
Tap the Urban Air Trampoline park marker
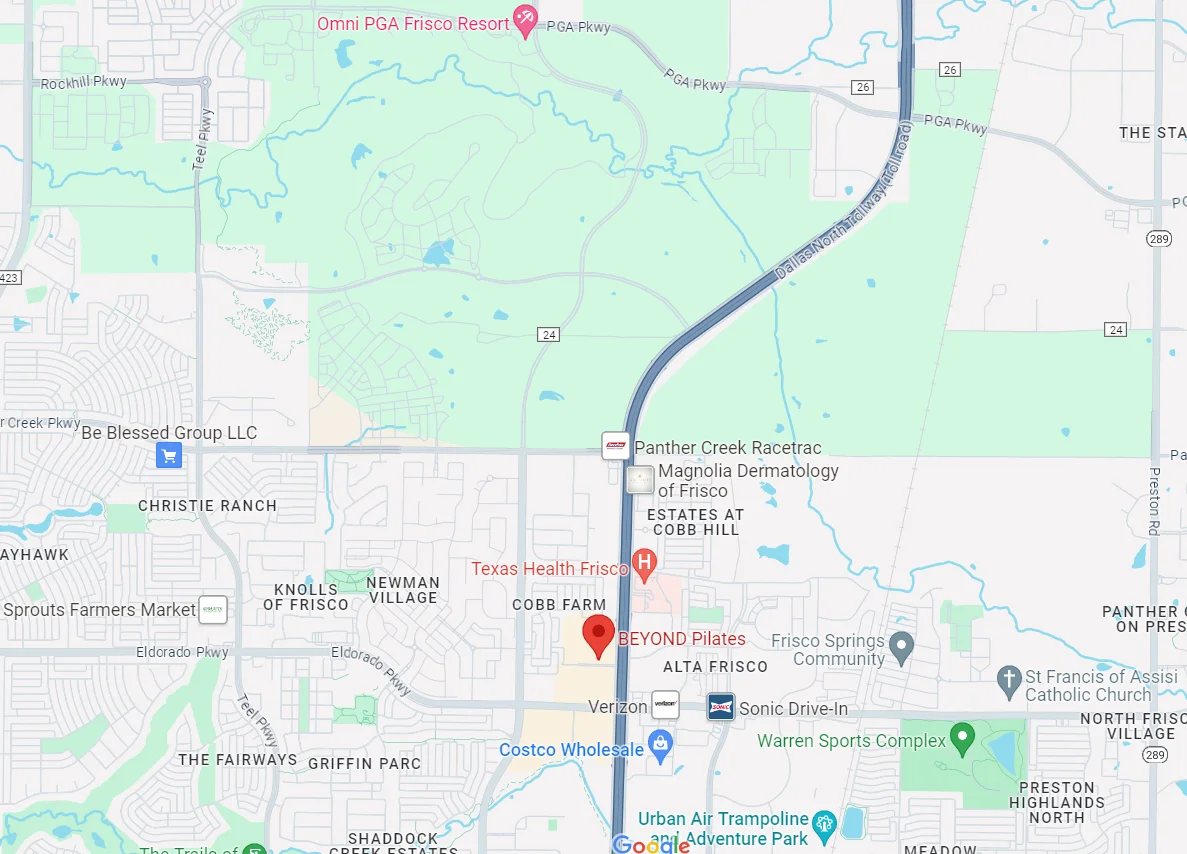[823, 824]
